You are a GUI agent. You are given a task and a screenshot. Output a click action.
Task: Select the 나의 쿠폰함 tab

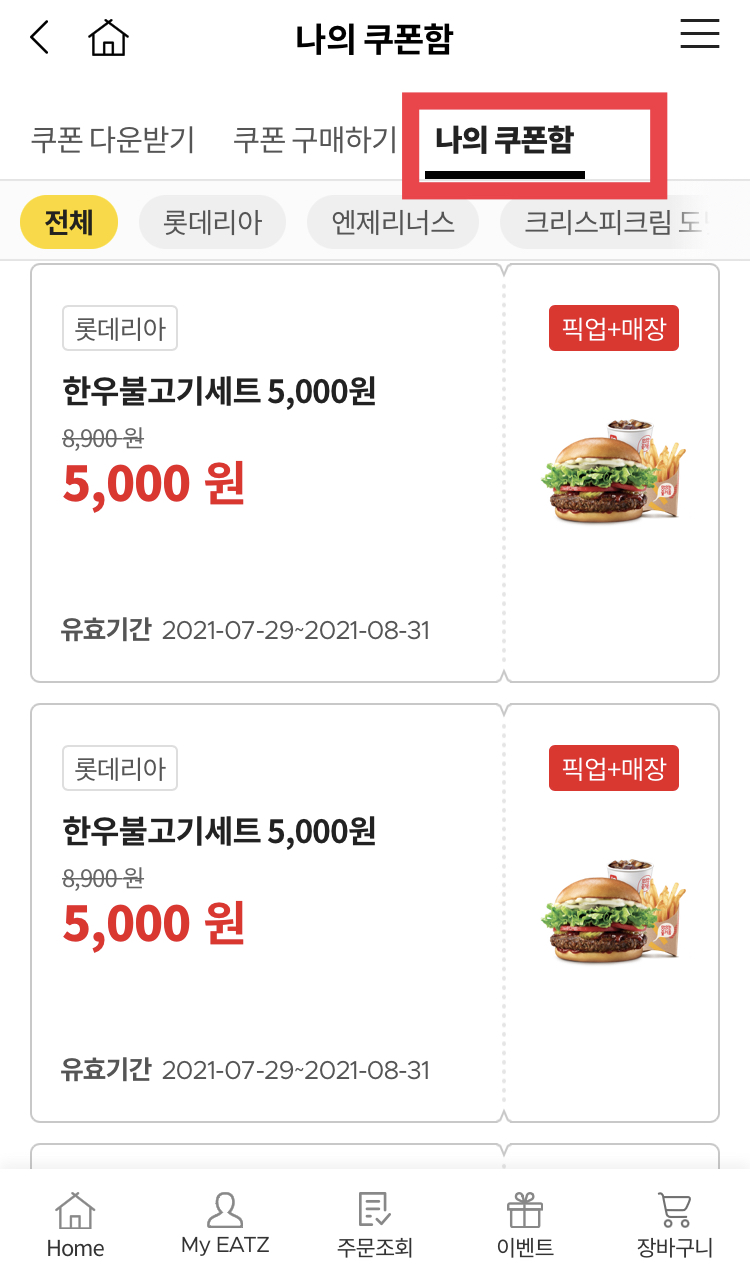[504, 141]
